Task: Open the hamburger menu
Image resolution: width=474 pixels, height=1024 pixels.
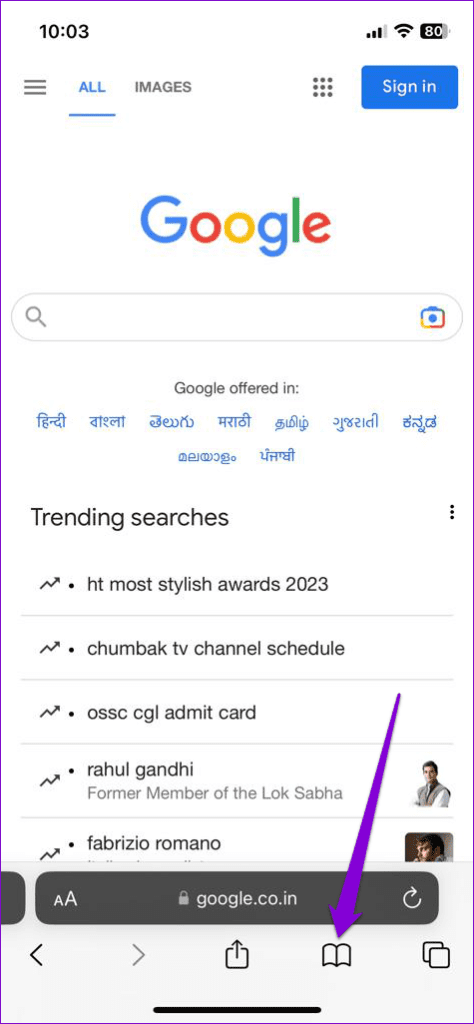Action: (x=35, y=88)
